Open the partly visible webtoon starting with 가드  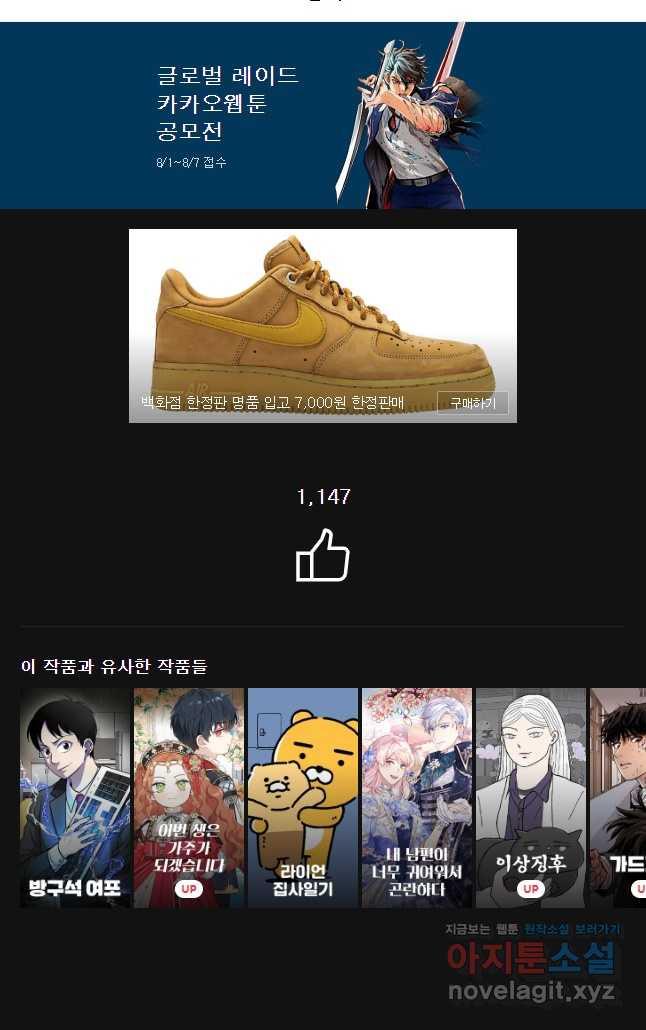[x=618, y=797]
